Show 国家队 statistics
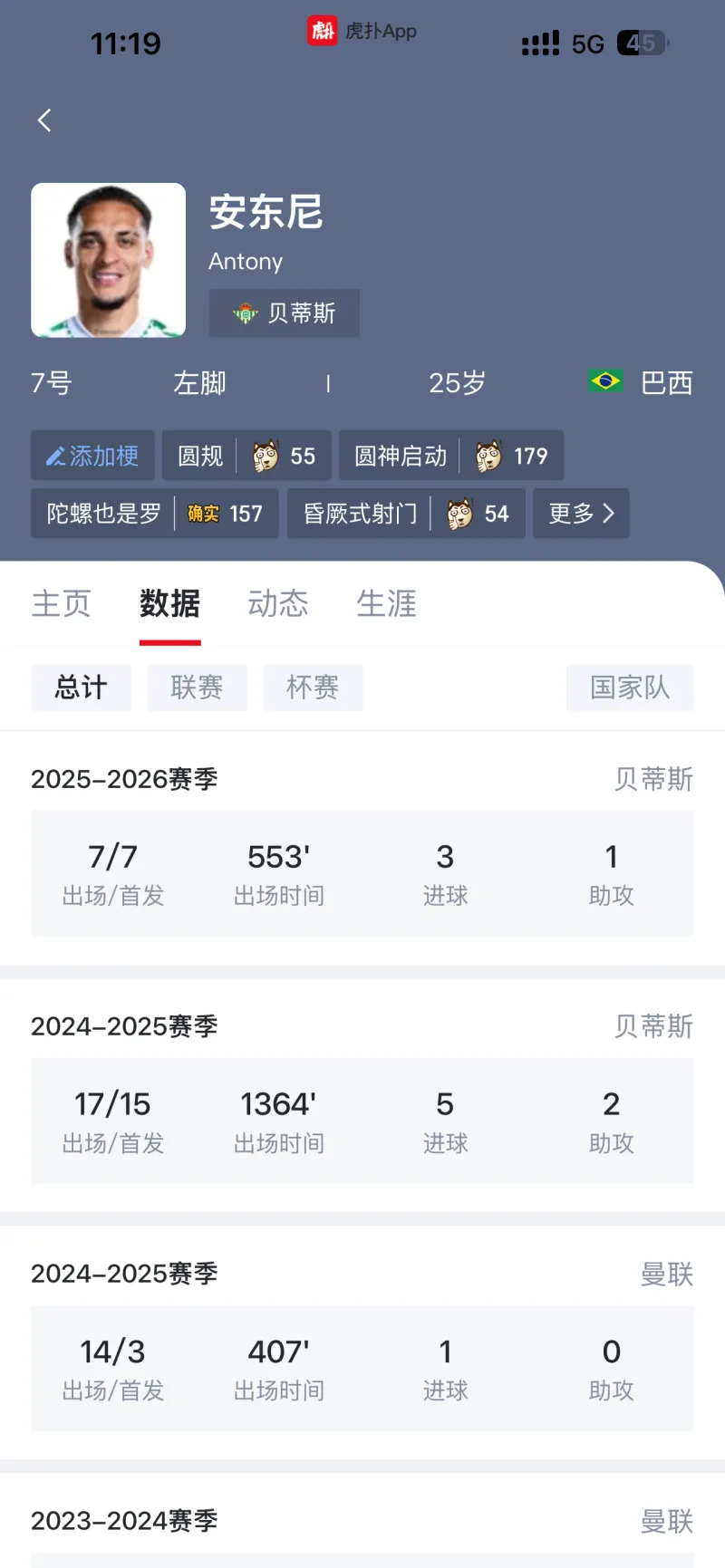The width and height of the screenshot is (725, 1568). [x=630, y=688]
